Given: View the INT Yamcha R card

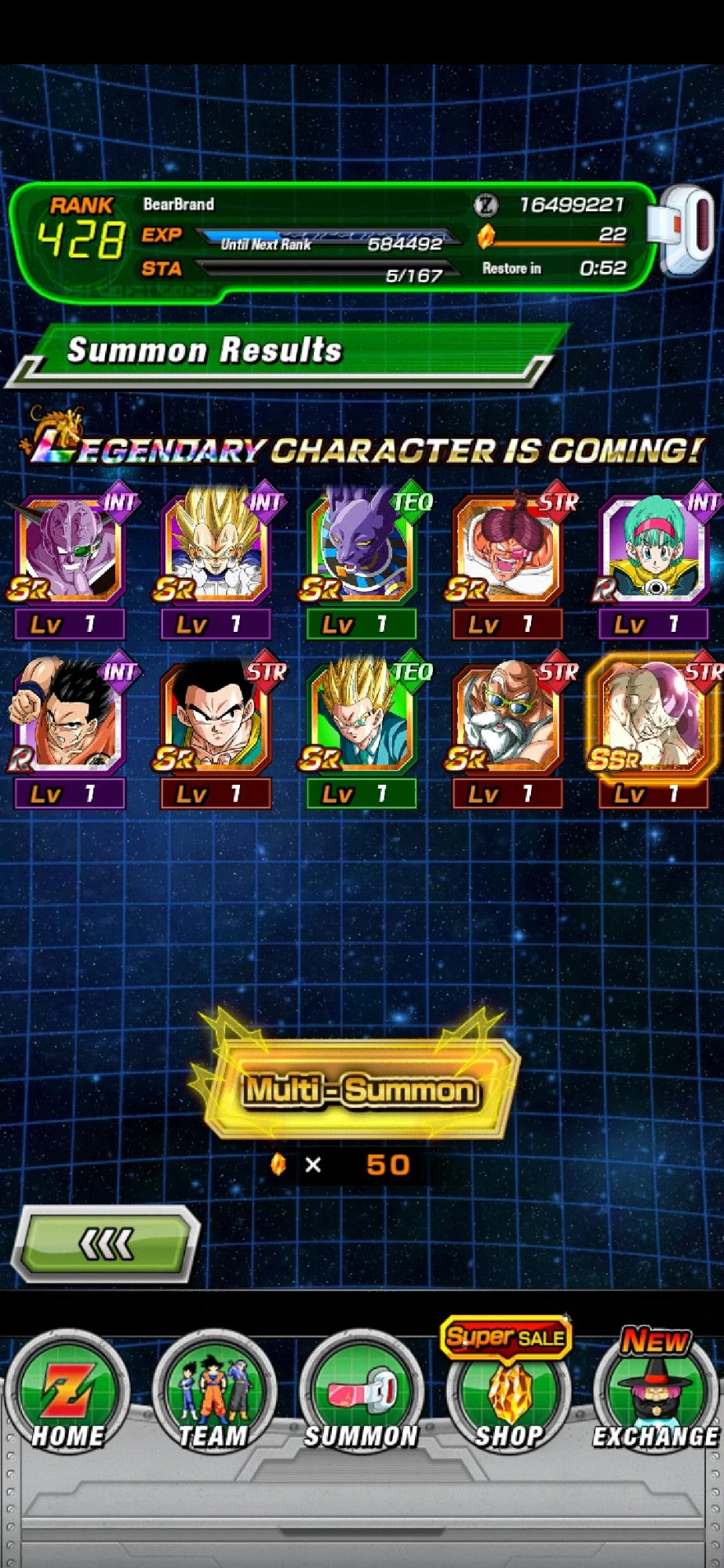Looking at the screenshot, I should (69, 717).
